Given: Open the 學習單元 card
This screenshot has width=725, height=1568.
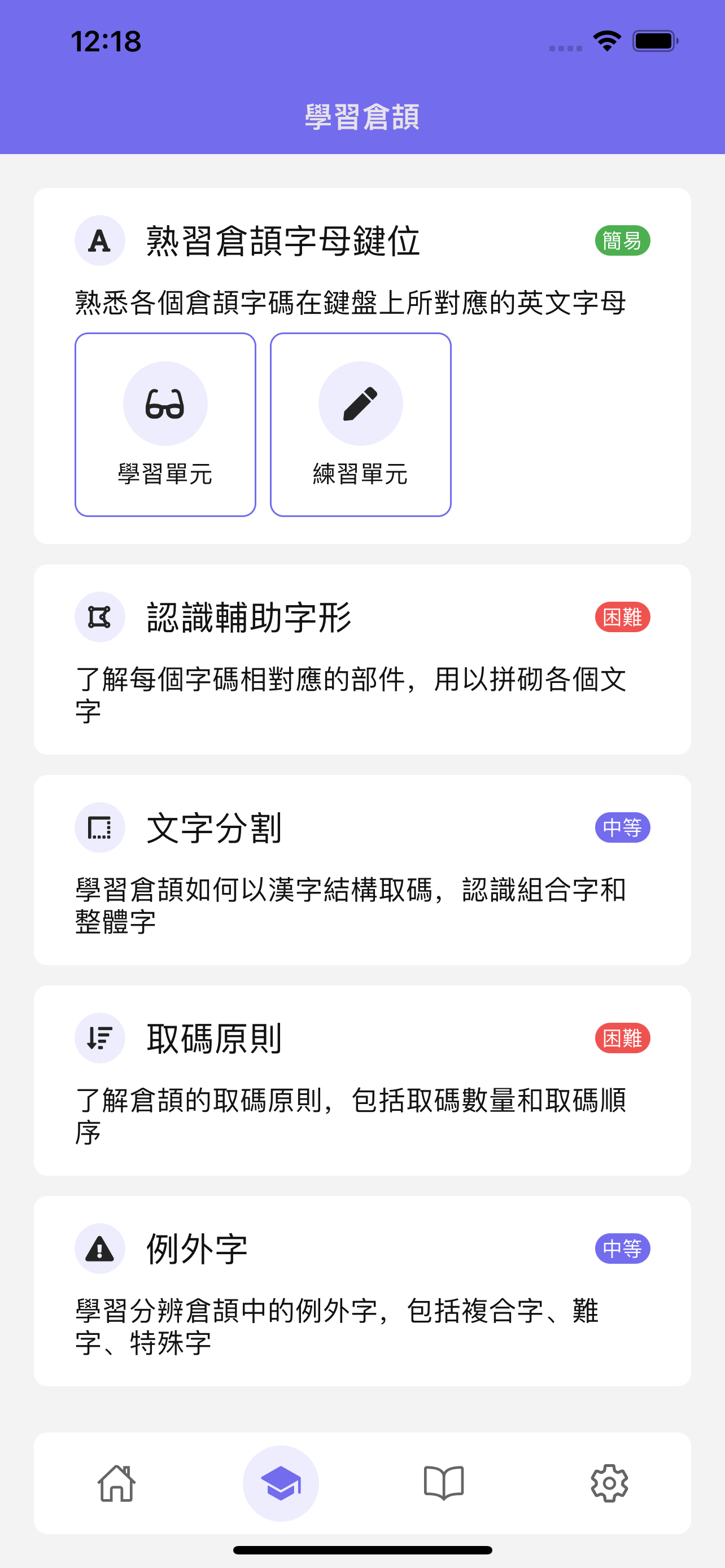Looking at the screenshot, I should tap(165, 425).
